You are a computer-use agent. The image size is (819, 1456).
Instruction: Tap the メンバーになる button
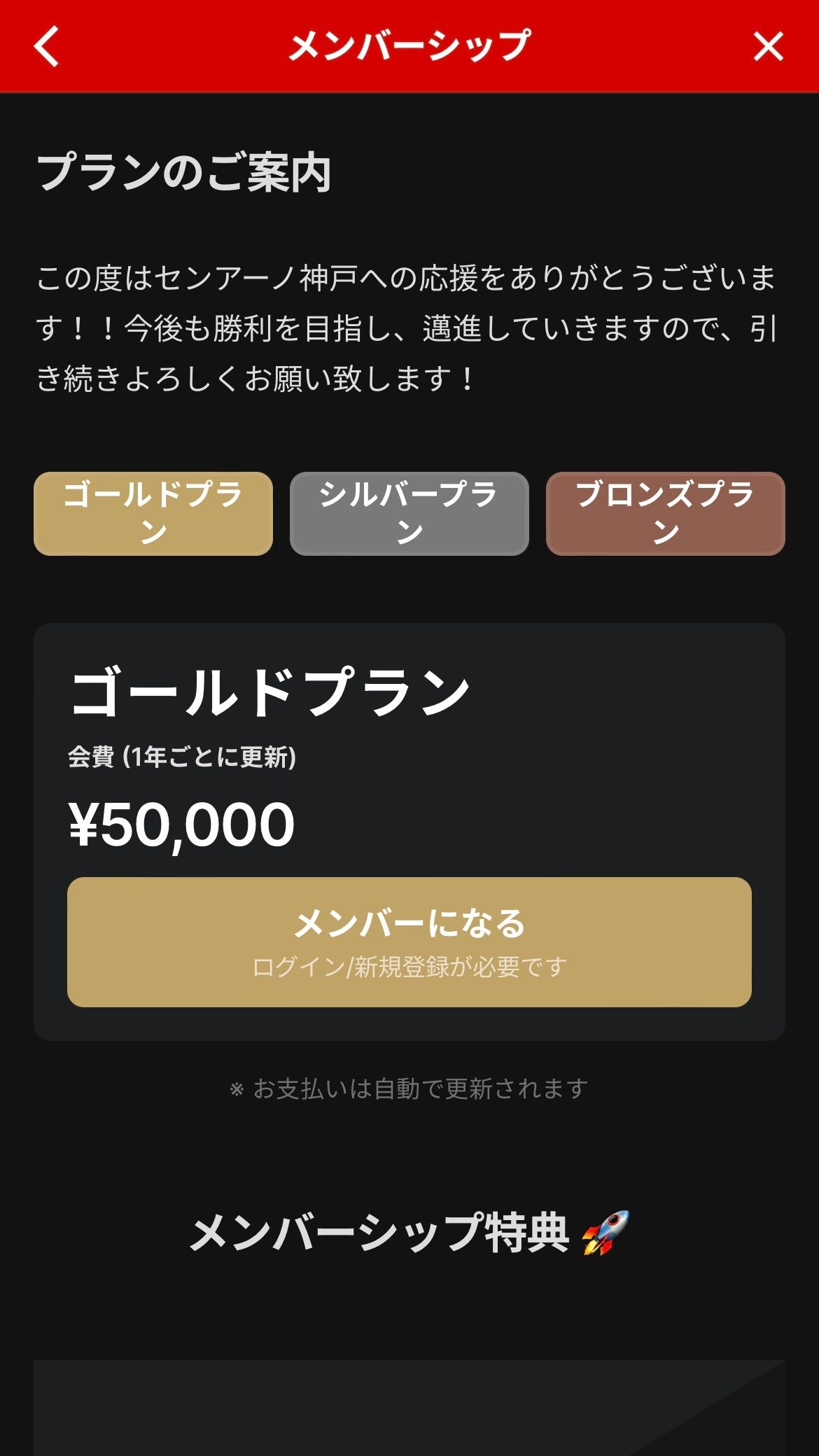(x=409, y=941)
